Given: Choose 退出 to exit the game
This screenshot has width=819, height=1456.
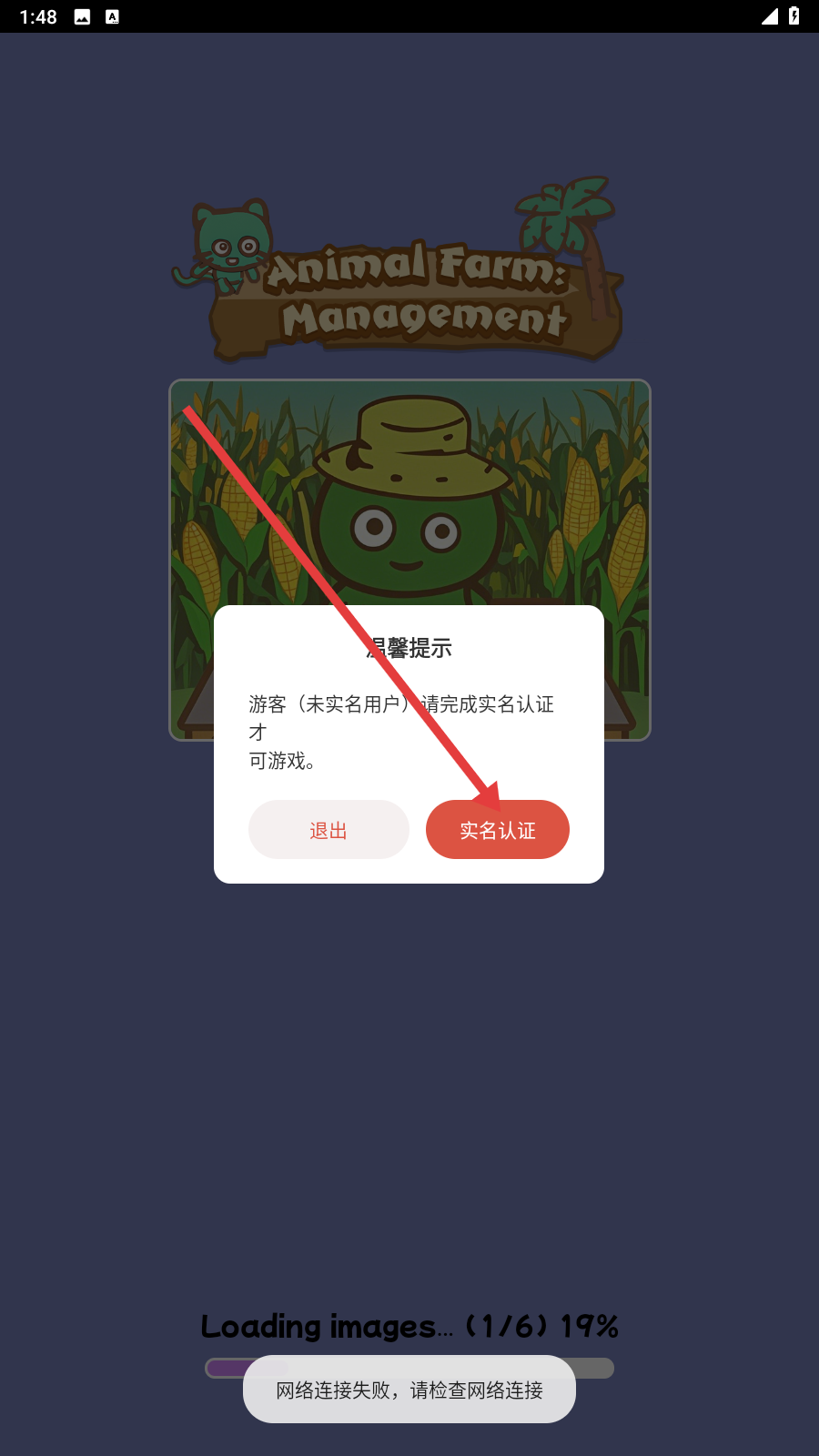Looking at the screenshot, I should tap(329, 830).
